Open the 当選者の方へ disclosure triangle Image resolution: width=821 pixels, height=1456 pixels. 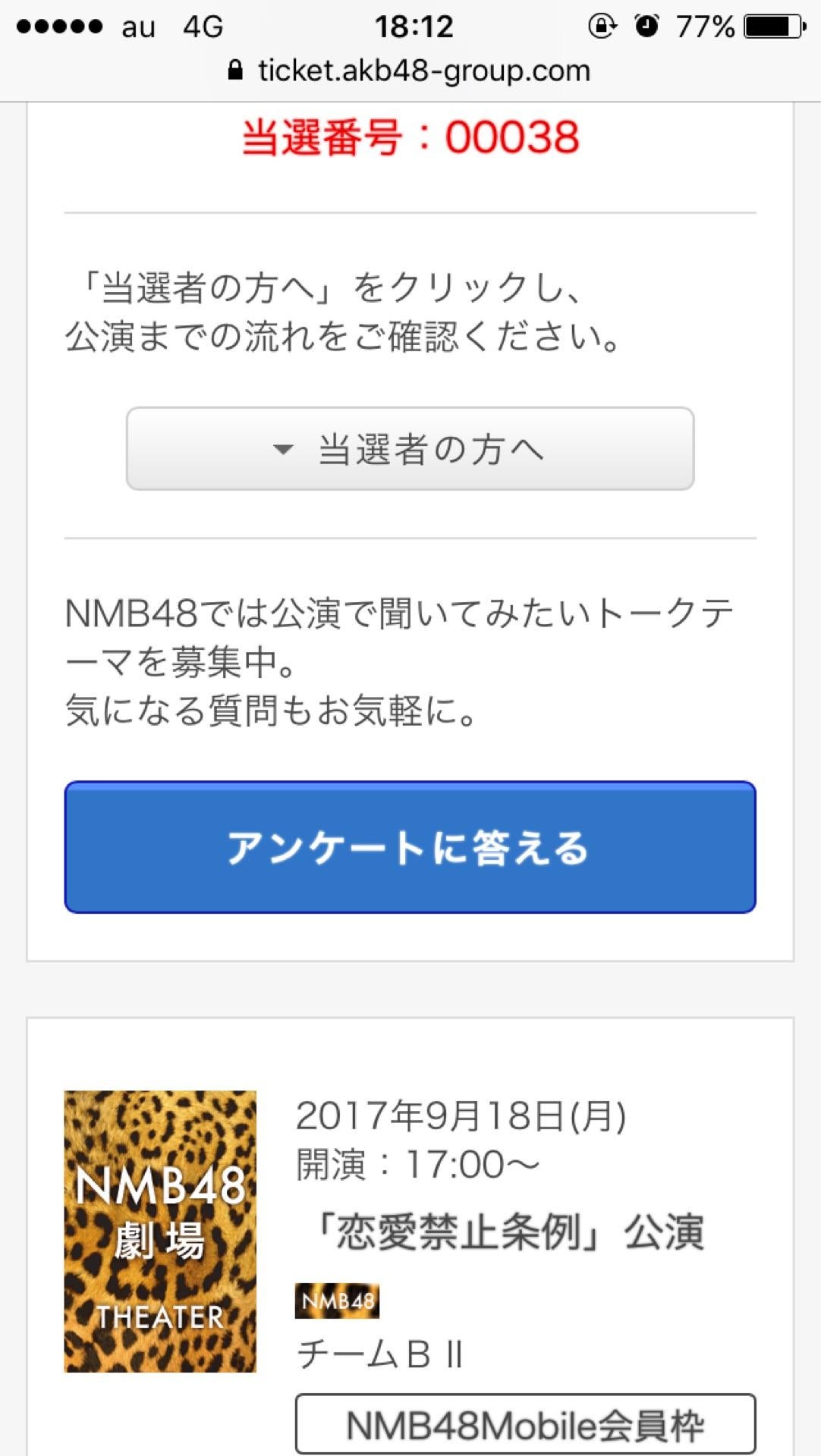pyautogui.click(x=283, y=450)
